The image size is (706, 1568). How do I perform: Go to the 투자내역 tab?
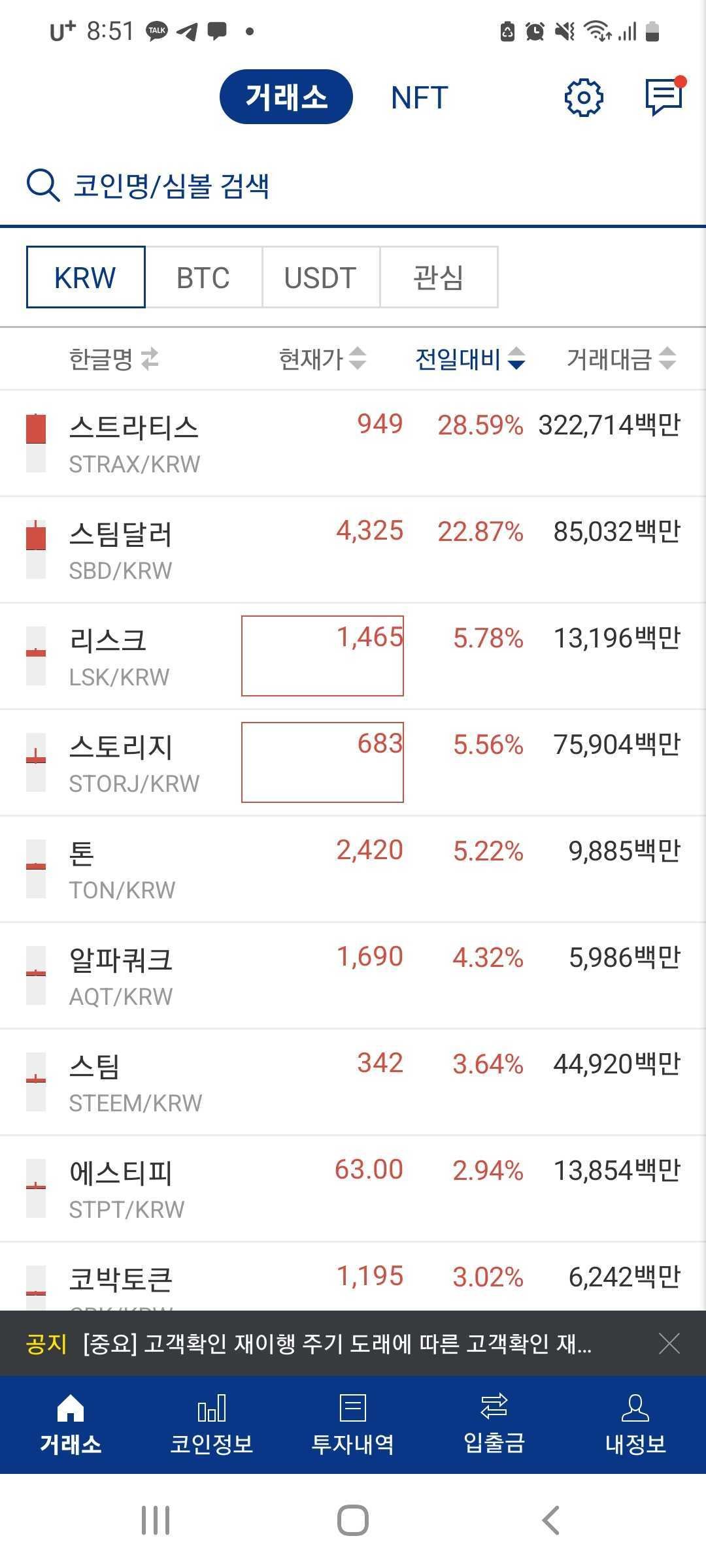point(353,1425)
